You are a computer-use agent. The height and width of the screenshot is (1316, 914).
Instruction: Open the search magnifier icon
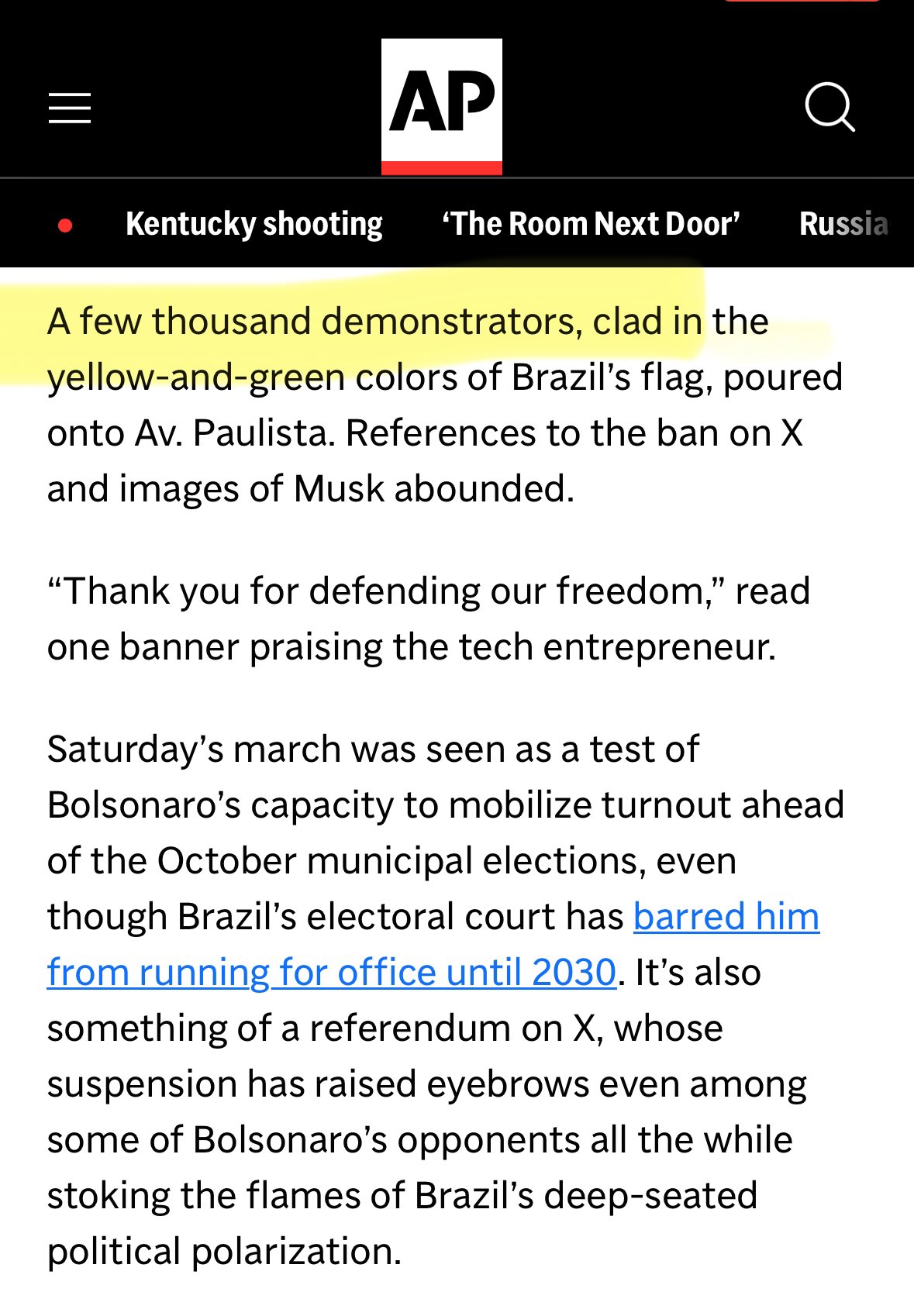829,107
